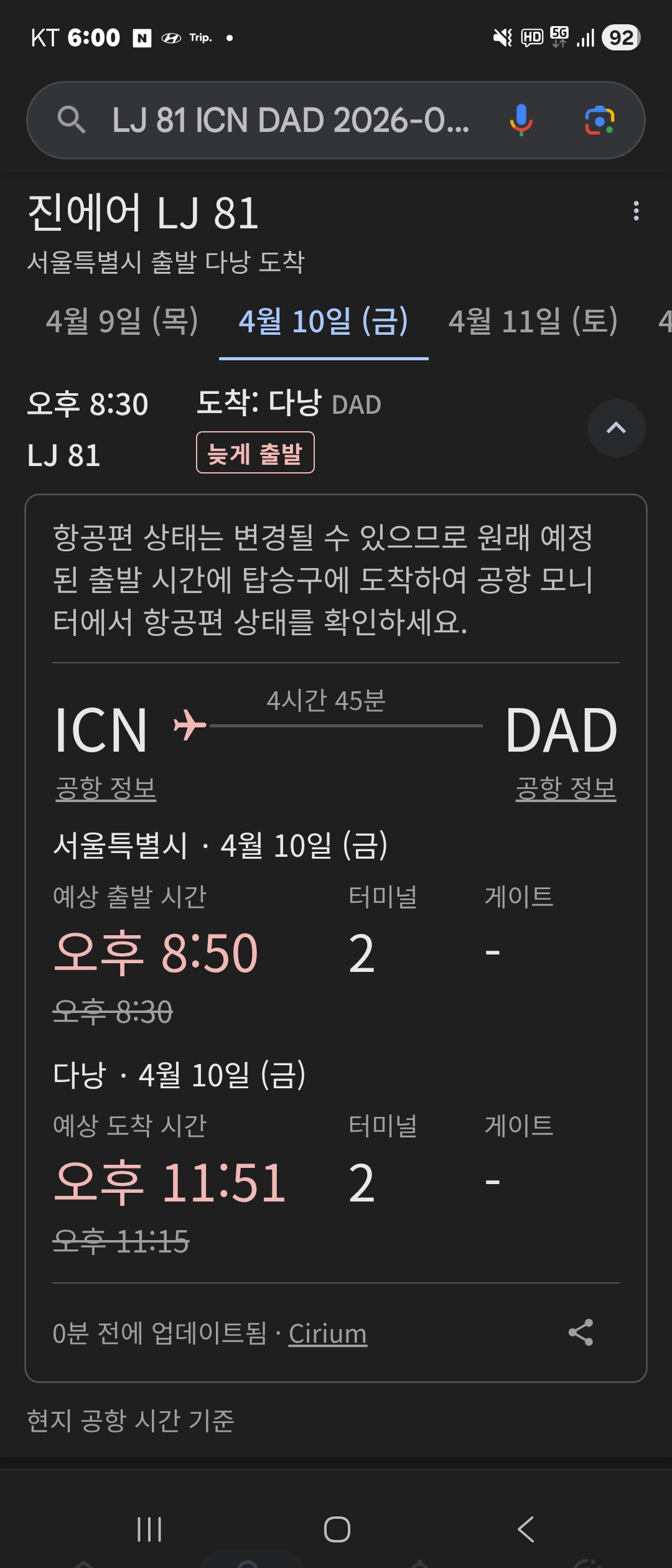Switch to the 4월 11일 (토) tab
The height and width of the screenshot is (1568, 672).
point(533,322)
